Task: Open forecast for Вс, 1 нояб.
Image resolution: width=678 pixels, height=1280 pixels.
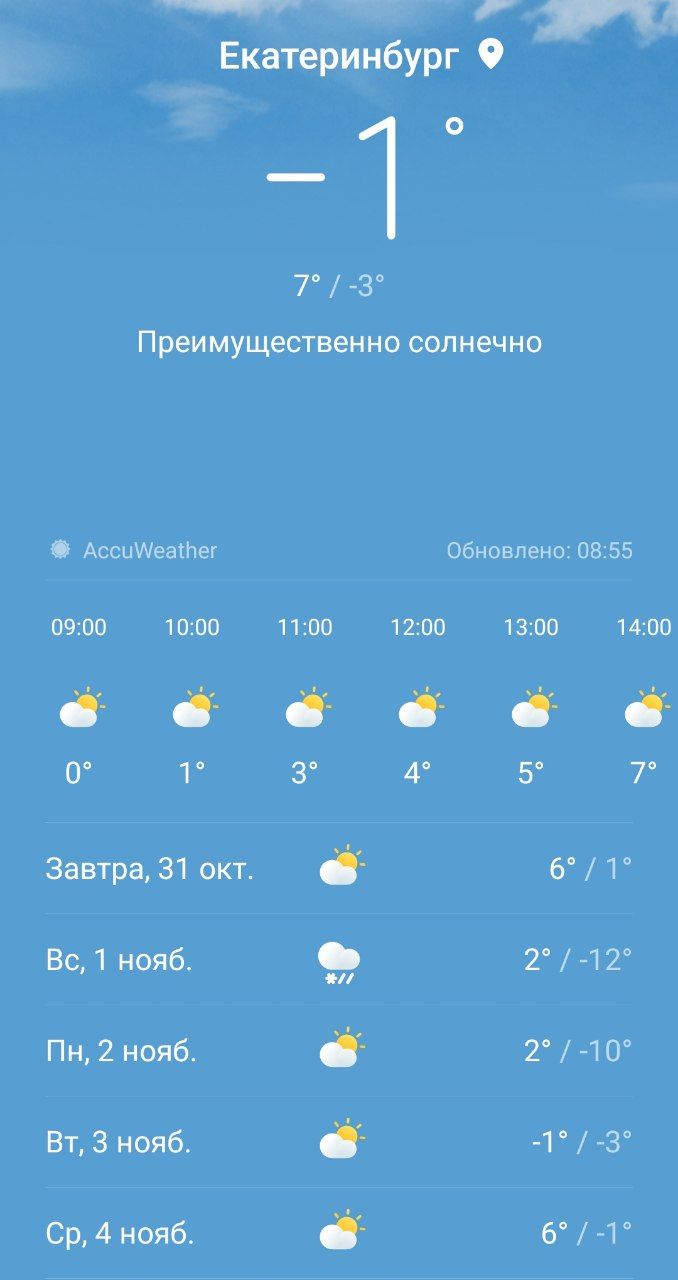Action: coord(339,960)
